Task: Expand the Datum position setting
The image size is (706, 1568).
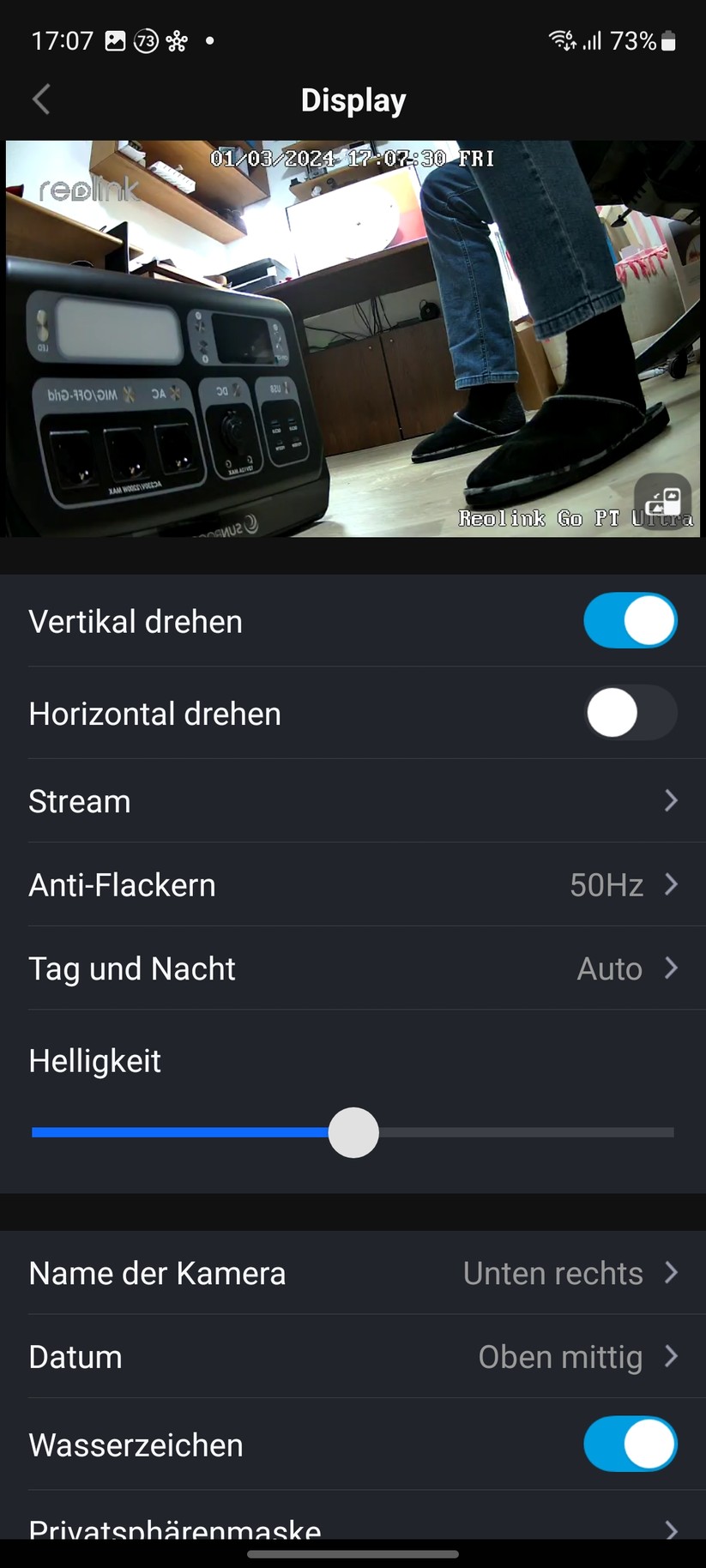Action: pyautogui.click(x=353, y=1356)
